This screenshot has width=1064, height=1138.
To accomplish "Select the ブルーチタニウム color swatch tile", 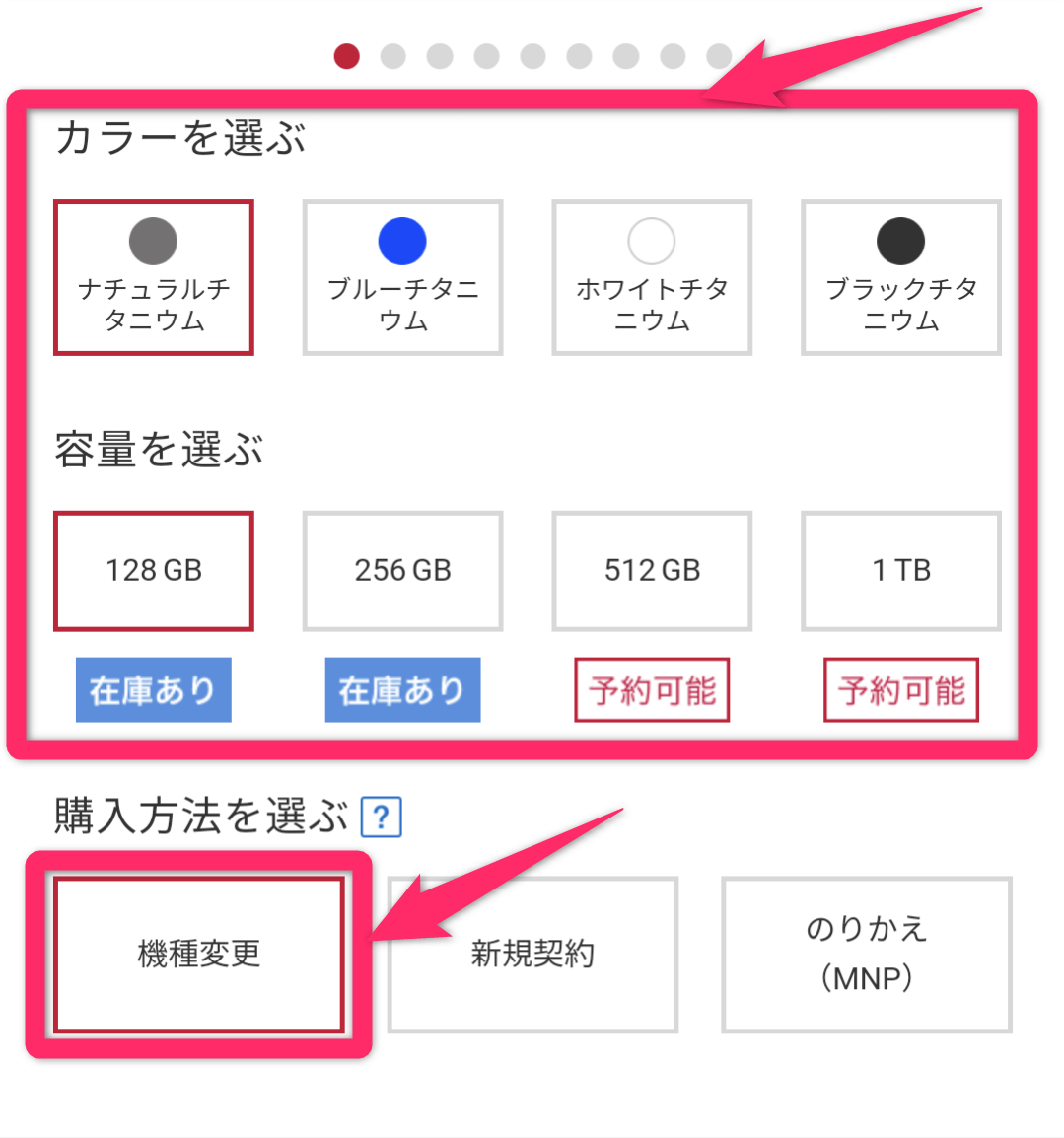I will [x=401, y=277].
